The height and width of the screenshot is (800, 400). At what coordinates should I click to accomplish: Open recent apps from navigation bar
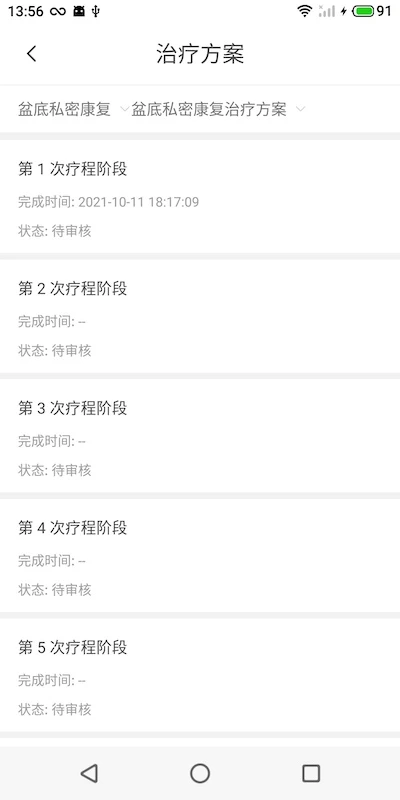pyautogui.click(x=311, y=773)
